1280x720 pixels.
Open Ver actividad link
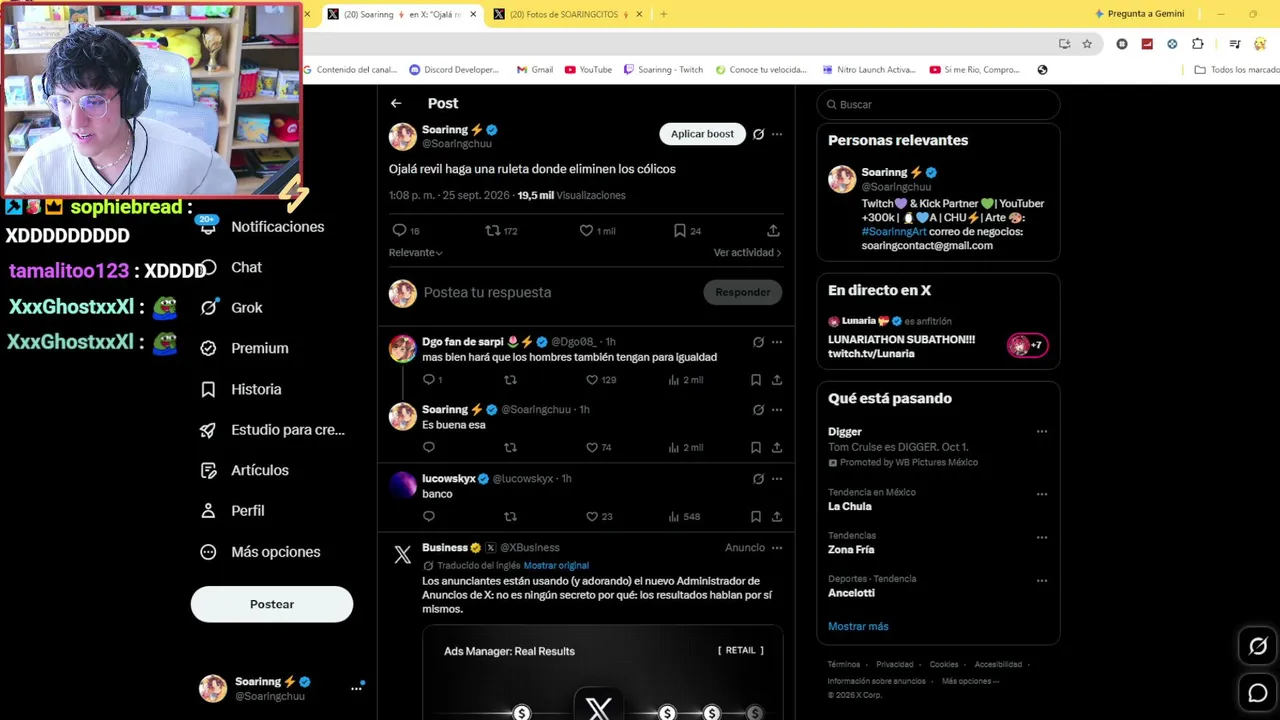click(x=747, y=253)
